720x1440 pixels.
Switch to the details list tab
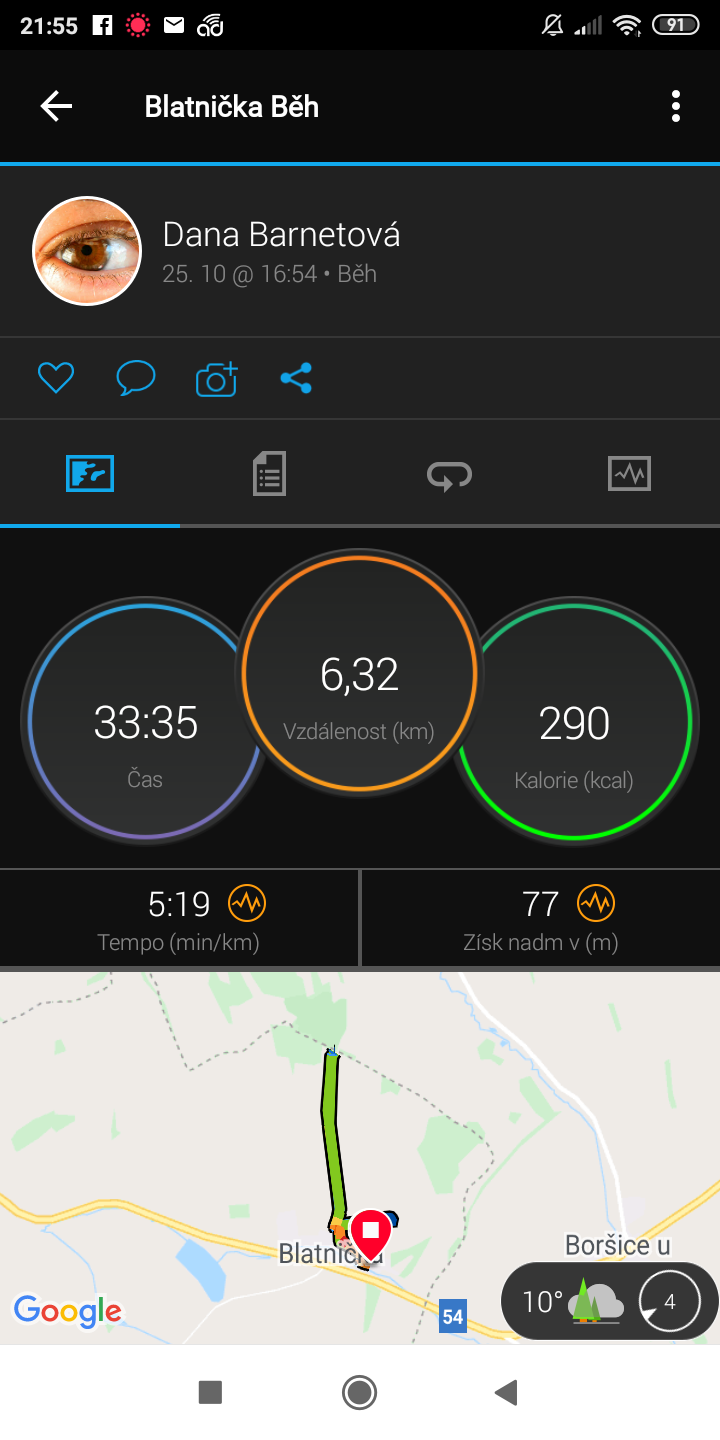(x=269, y=473)
